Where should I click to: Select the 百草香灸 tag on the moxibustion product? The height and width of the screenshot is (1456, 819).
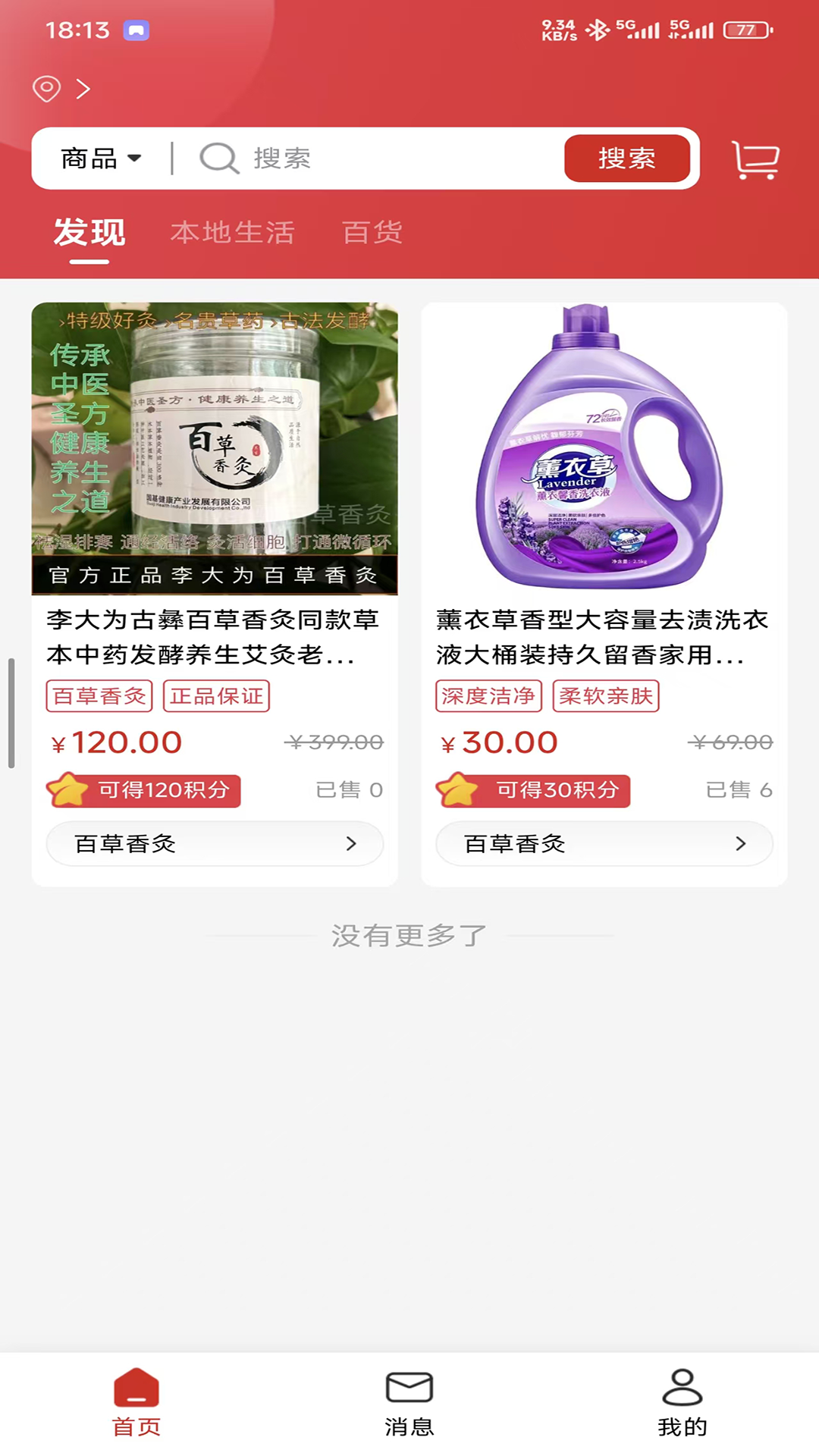[x=99, y=695]
